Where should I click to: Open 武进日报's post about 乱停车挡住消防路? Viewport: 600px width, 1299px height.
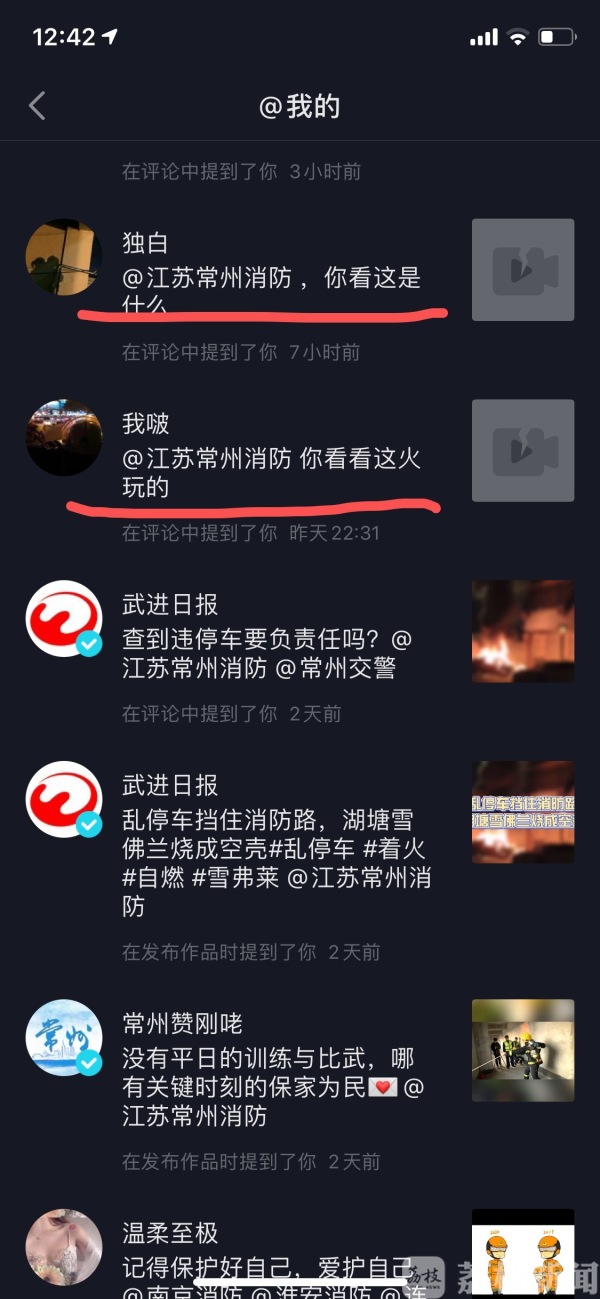coord(270,848)
